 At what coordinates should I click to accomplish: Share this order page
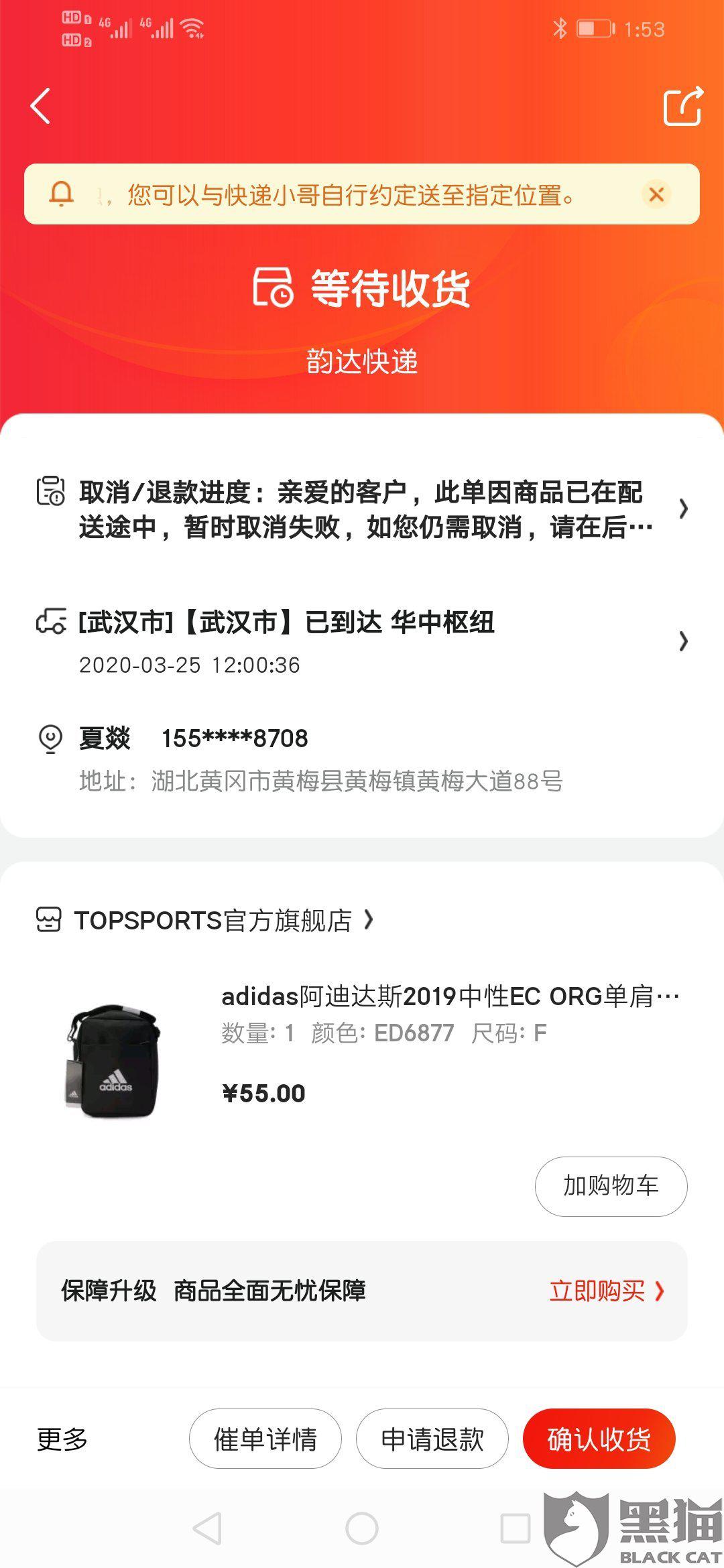coord(682,106)
